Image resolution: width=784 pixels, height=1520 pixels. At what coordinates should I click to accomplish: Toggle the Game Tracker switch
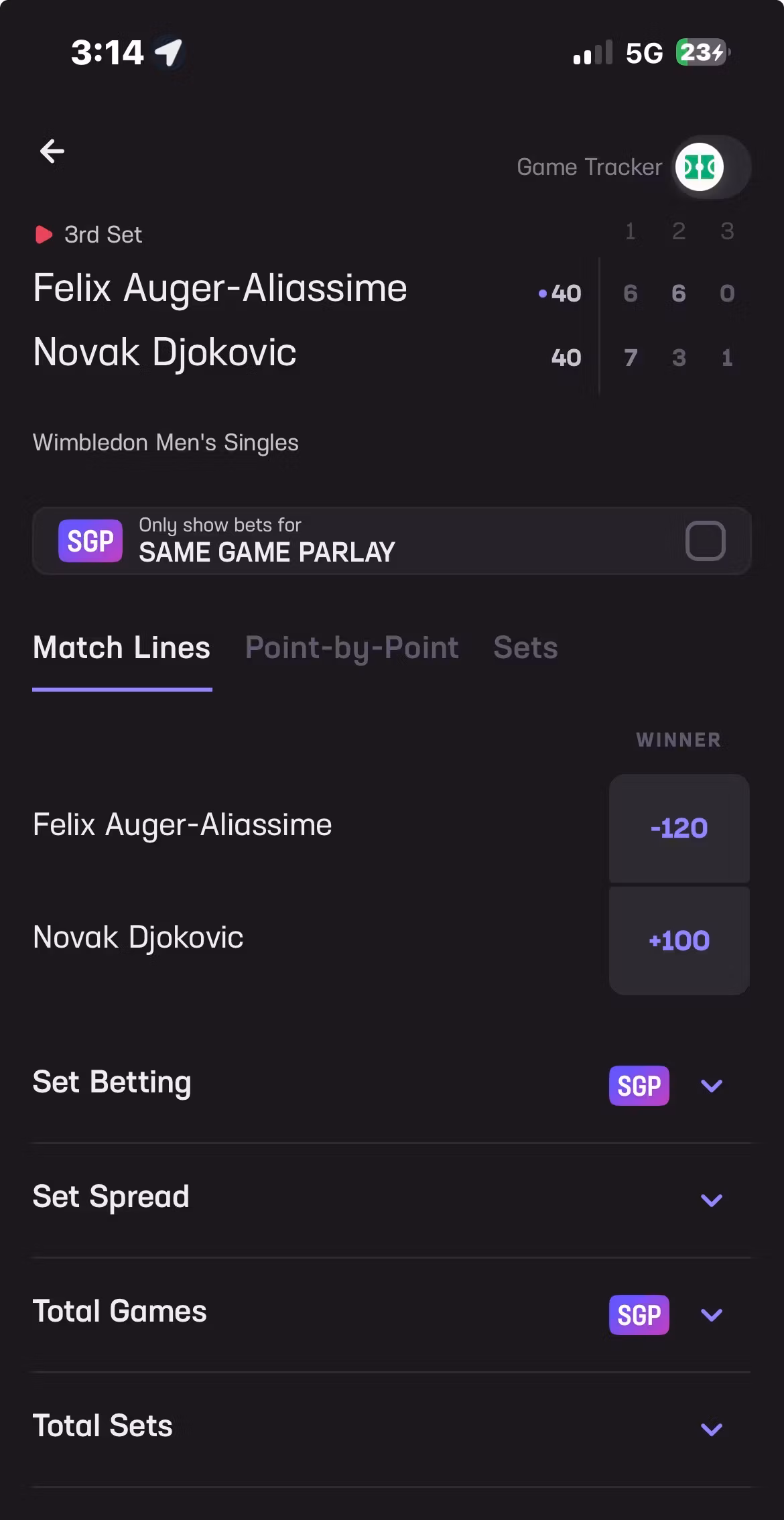pos(712,167)
